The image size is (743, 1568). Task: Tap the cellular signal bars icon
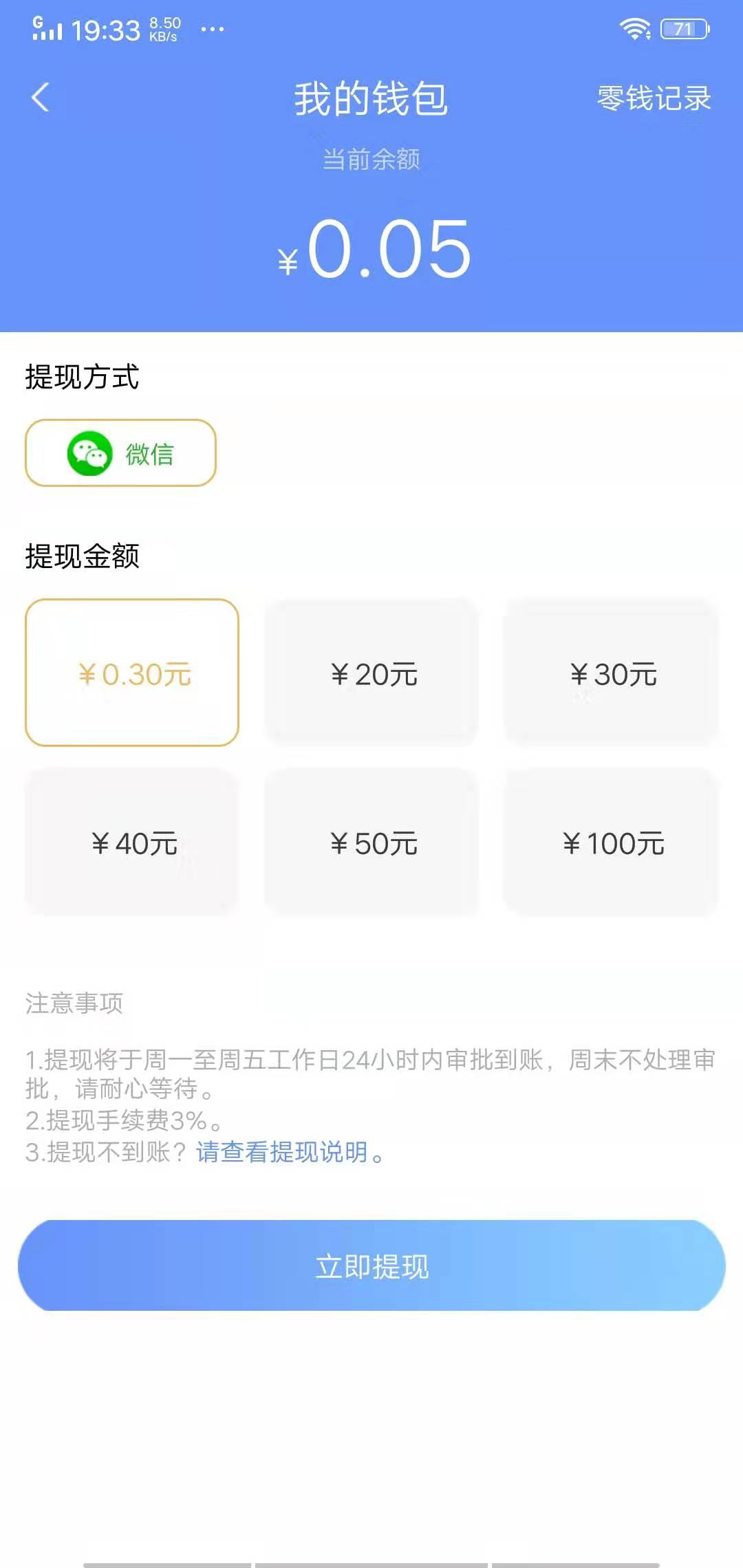pyautogui.click(x=50, y=30)
